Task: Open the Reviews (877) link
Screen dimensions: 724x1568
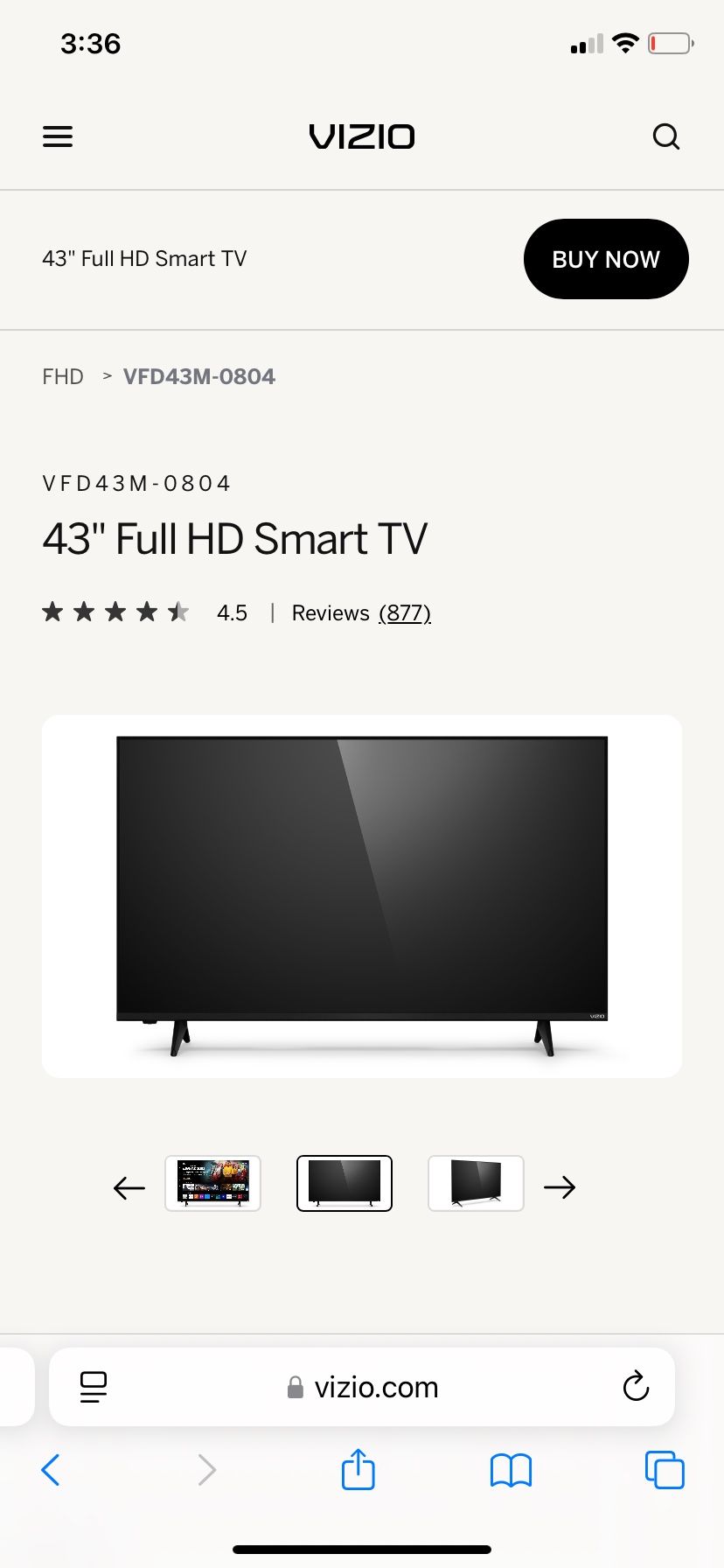Action: pyautogui.click(x=405, y=612)
